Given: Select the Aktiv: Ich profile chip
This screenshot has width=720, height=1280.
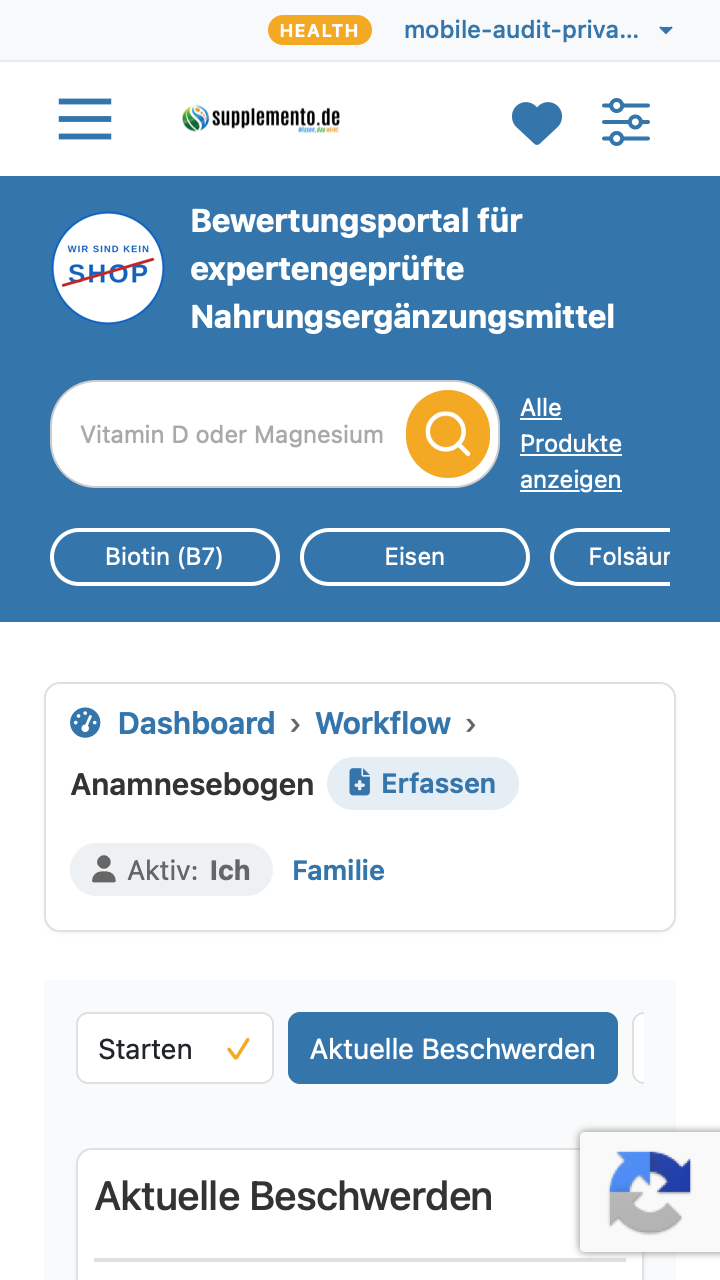Looking at the screenshot, I should pyautogui.click(x=171, y=870).
